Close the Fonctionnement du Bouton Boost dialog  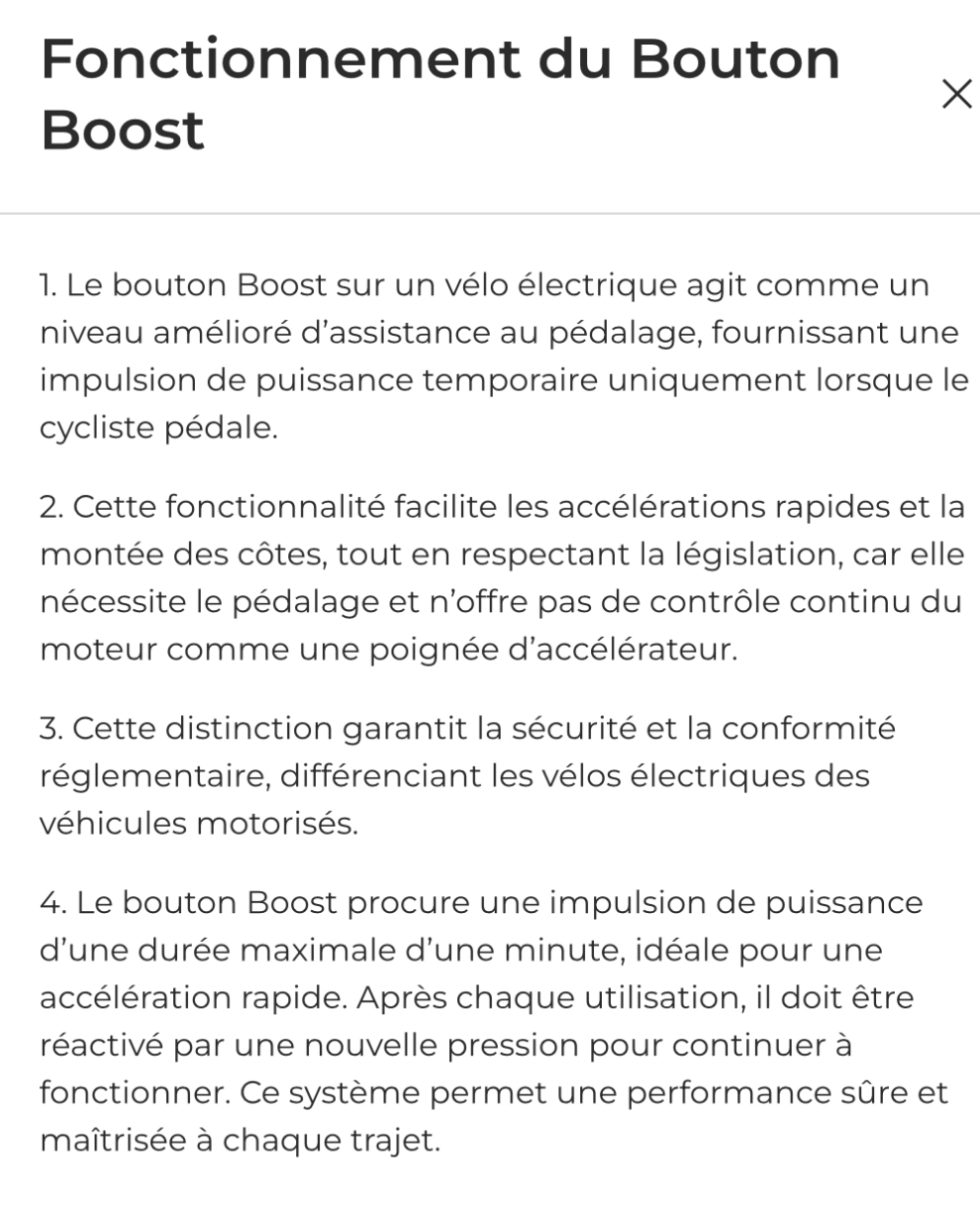coord(956,95)
